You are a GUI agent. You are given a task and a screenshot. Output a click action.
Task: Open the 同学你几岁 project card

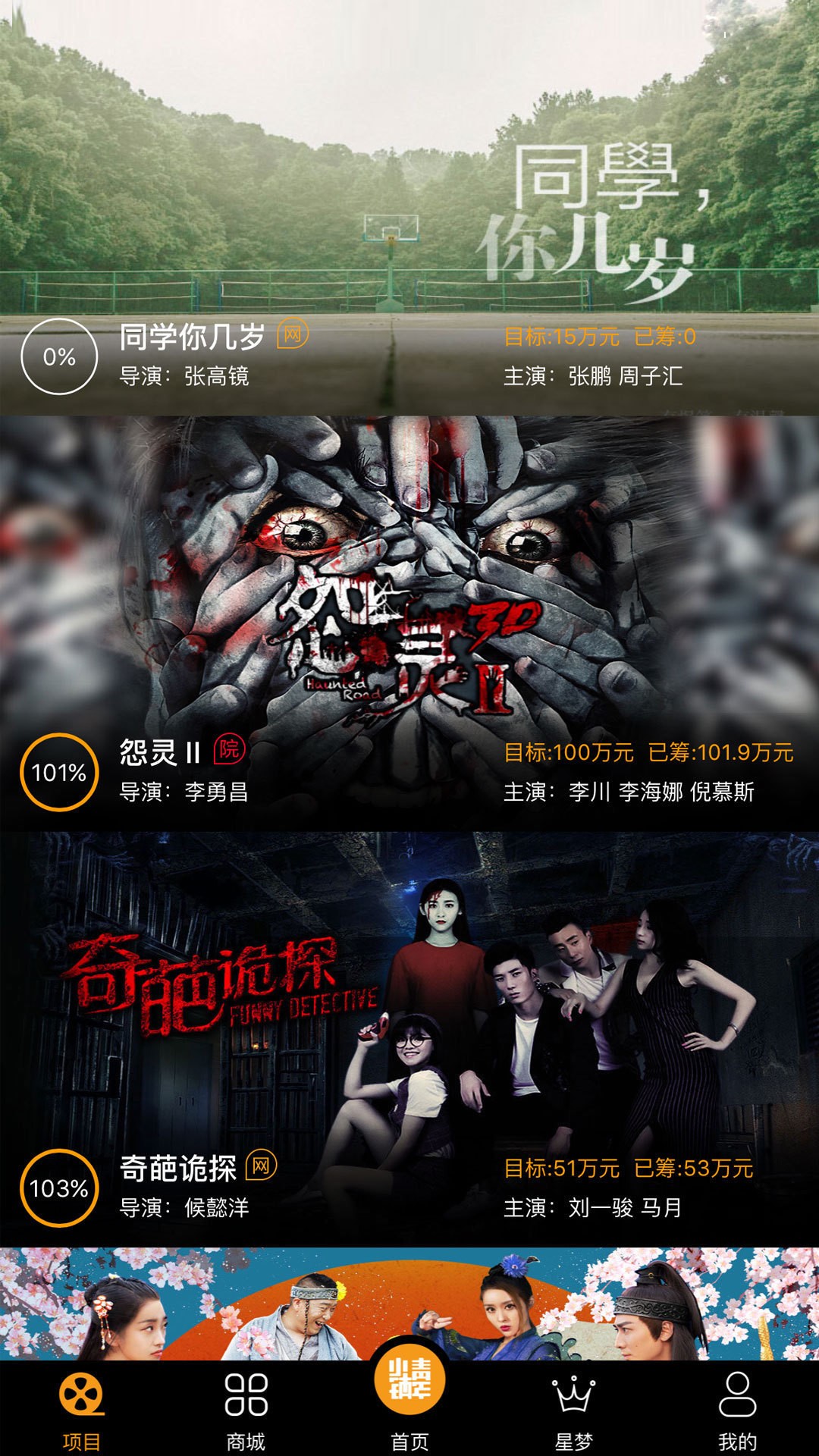409,209
